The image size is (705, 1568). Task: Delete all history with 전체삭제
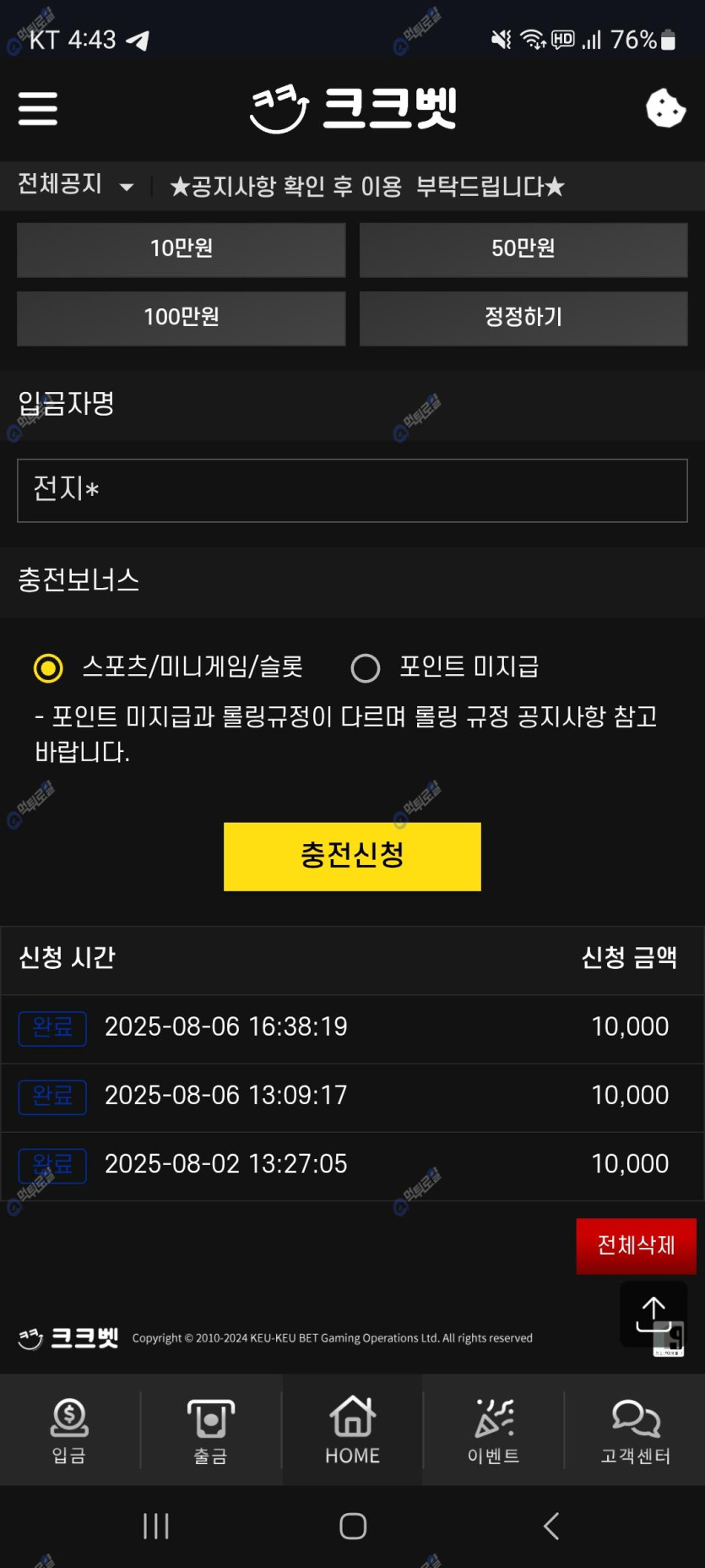636,1245
